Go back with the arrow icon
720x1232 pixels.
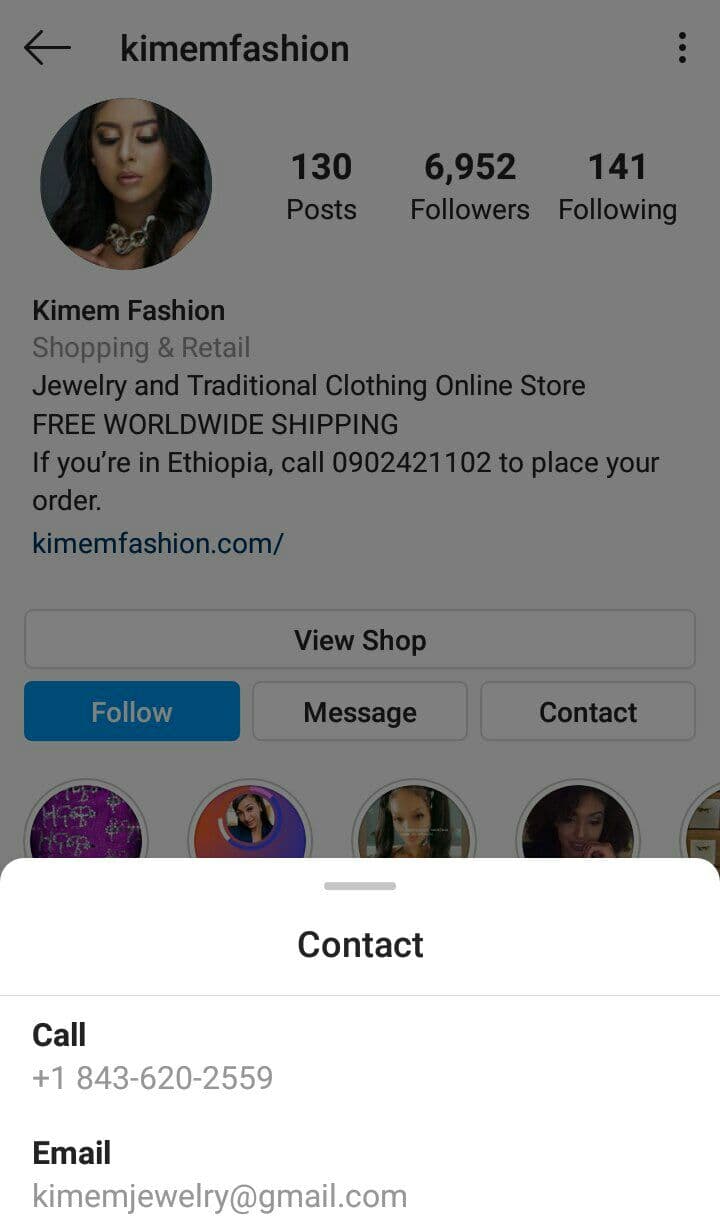(47, 48)
